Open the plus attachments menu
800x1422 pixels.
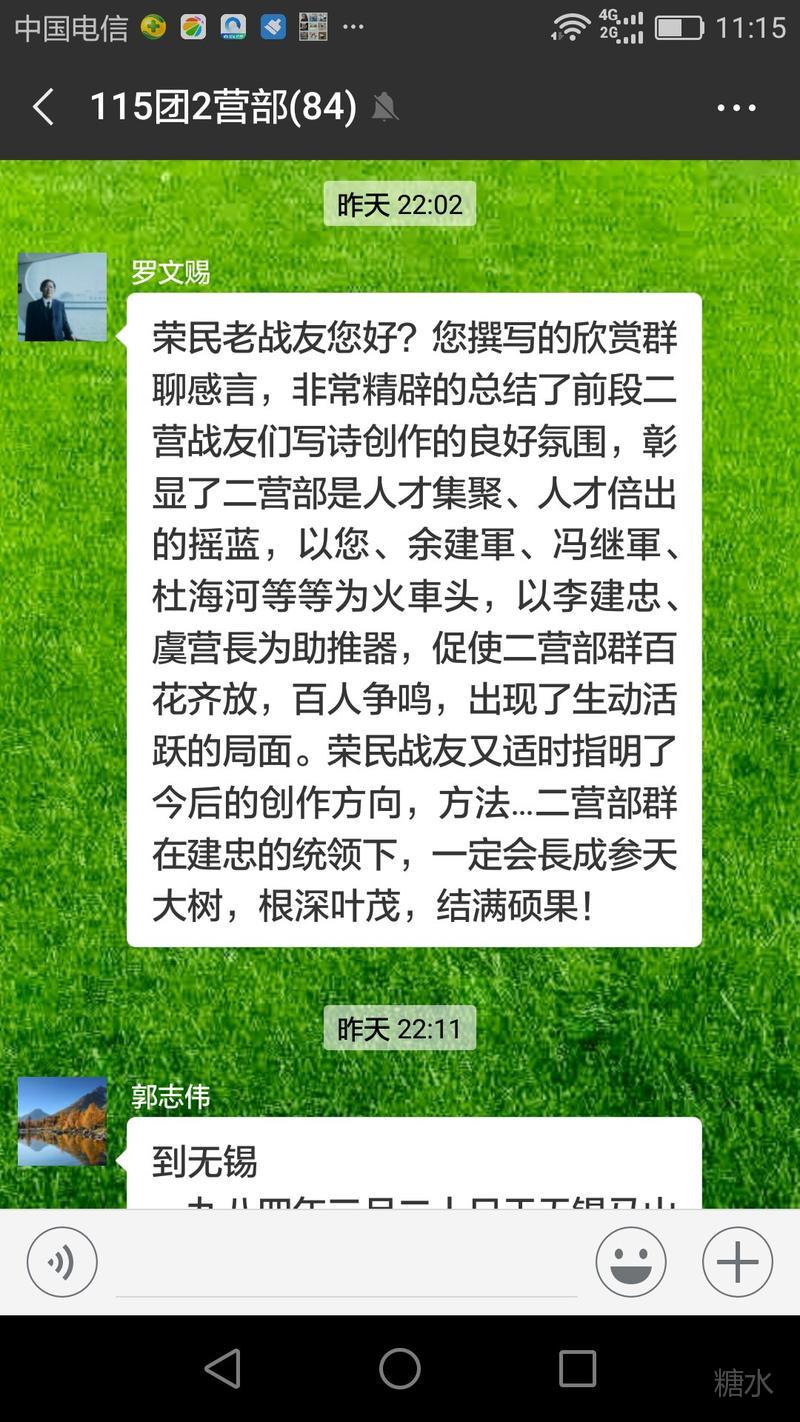tap(737, 1262)
